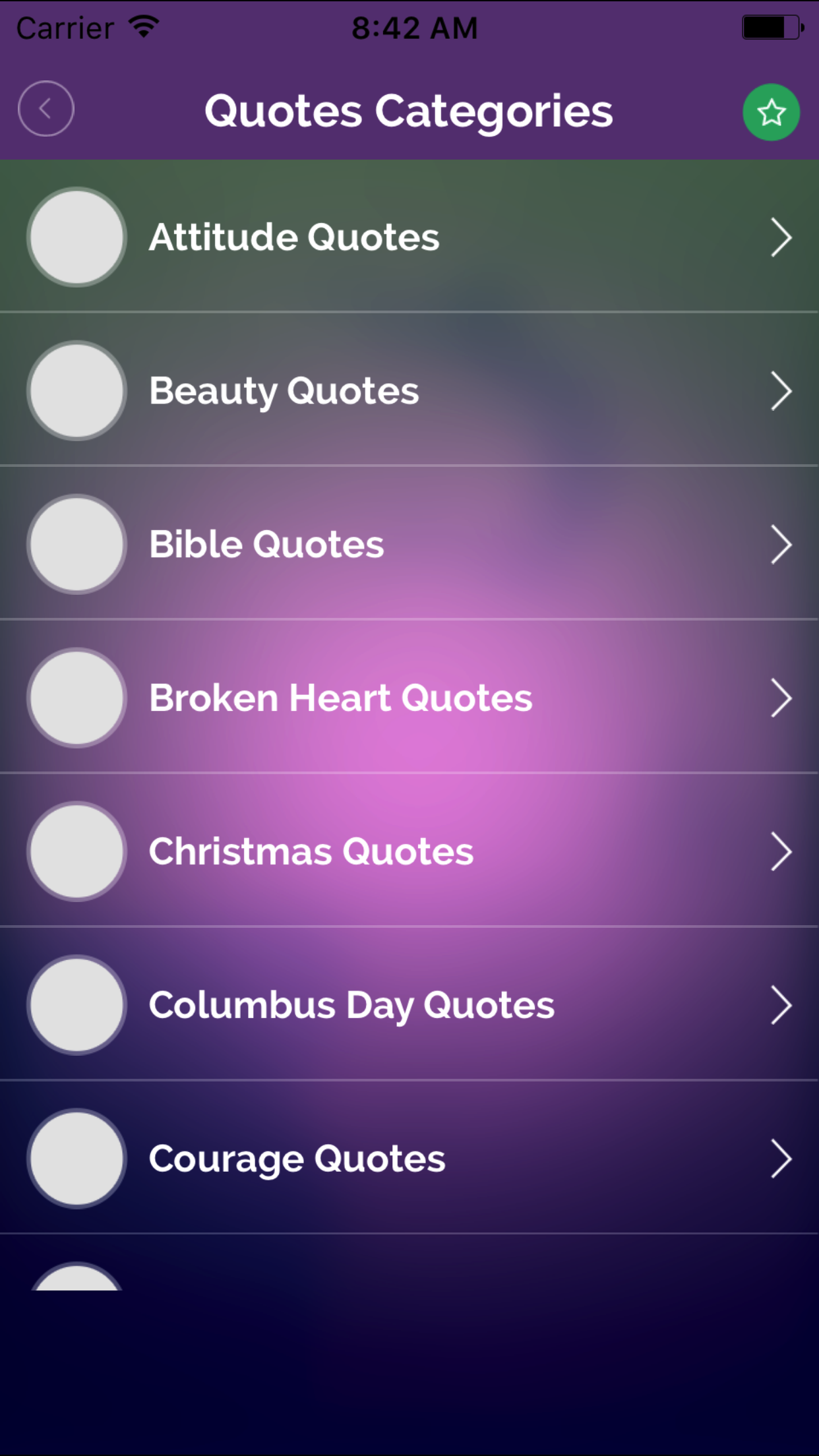Show Columbus Day Quotes
Image resolution: width=819 pixels, height=1456 pixels.
click(409, 1005)
